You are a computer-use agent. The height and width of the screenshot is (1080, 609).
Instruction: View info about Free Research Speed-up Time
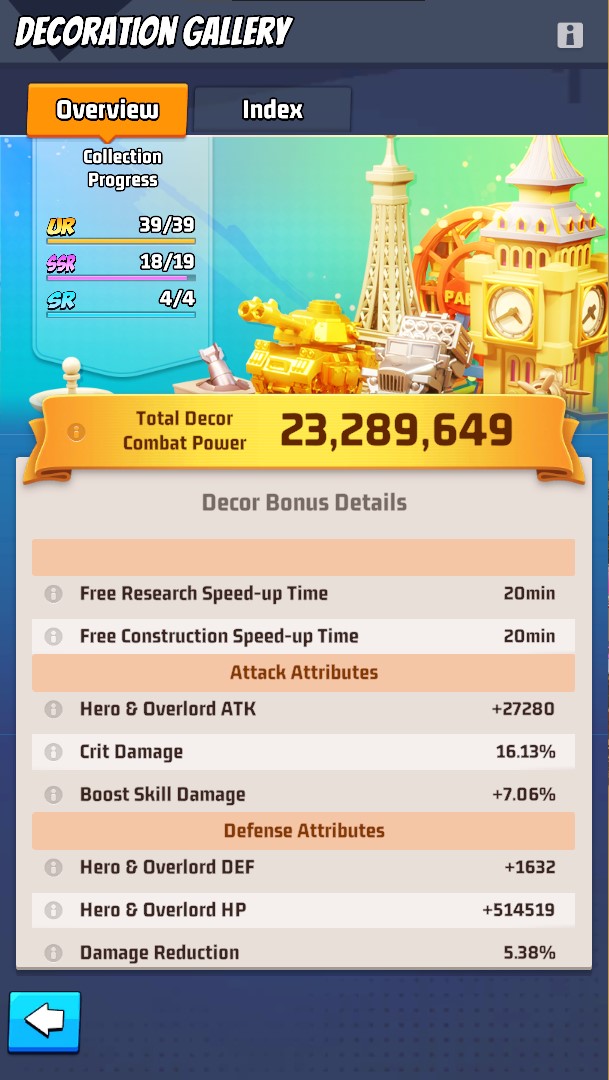click(x=53, y=594)
